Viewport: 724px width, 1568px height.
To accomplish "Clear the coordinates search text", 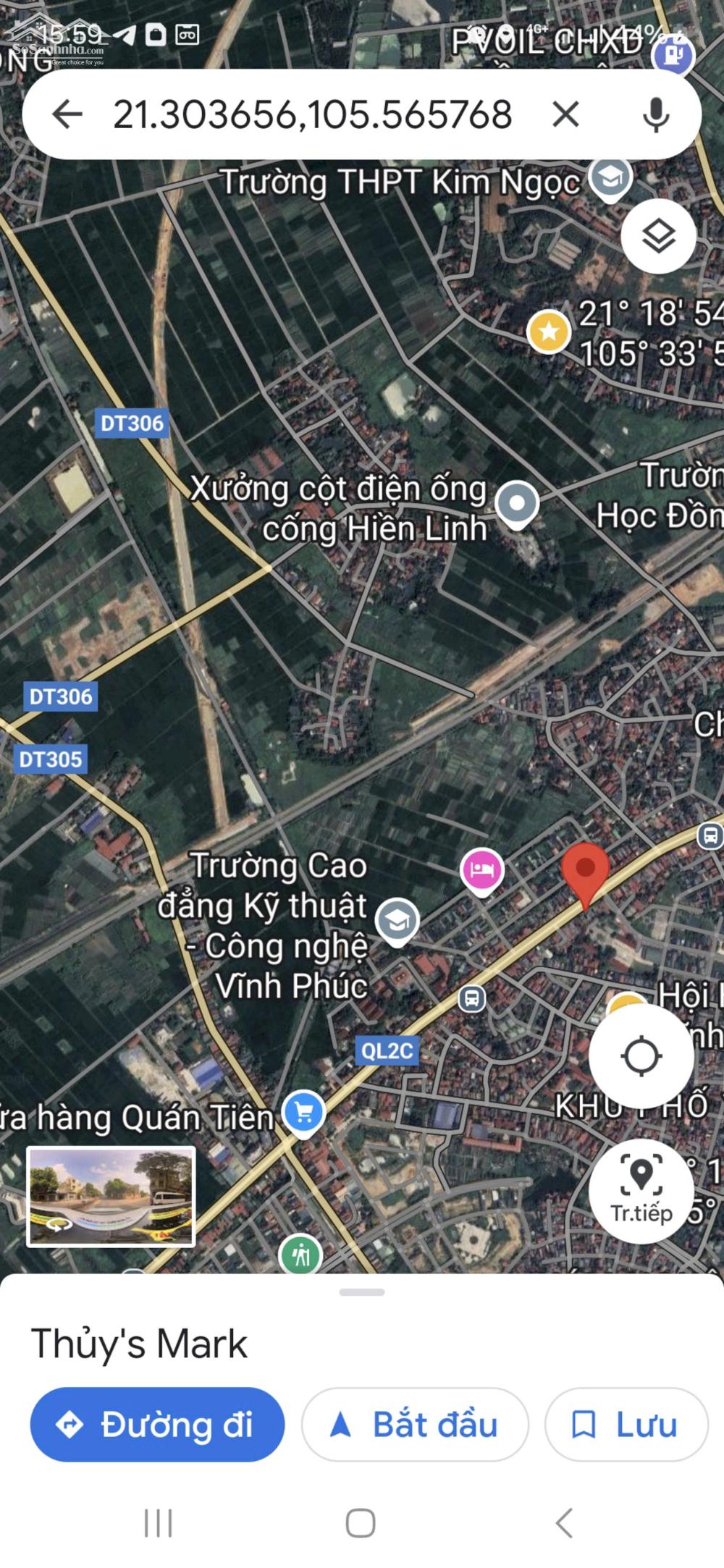I will (x=565, y=114).
